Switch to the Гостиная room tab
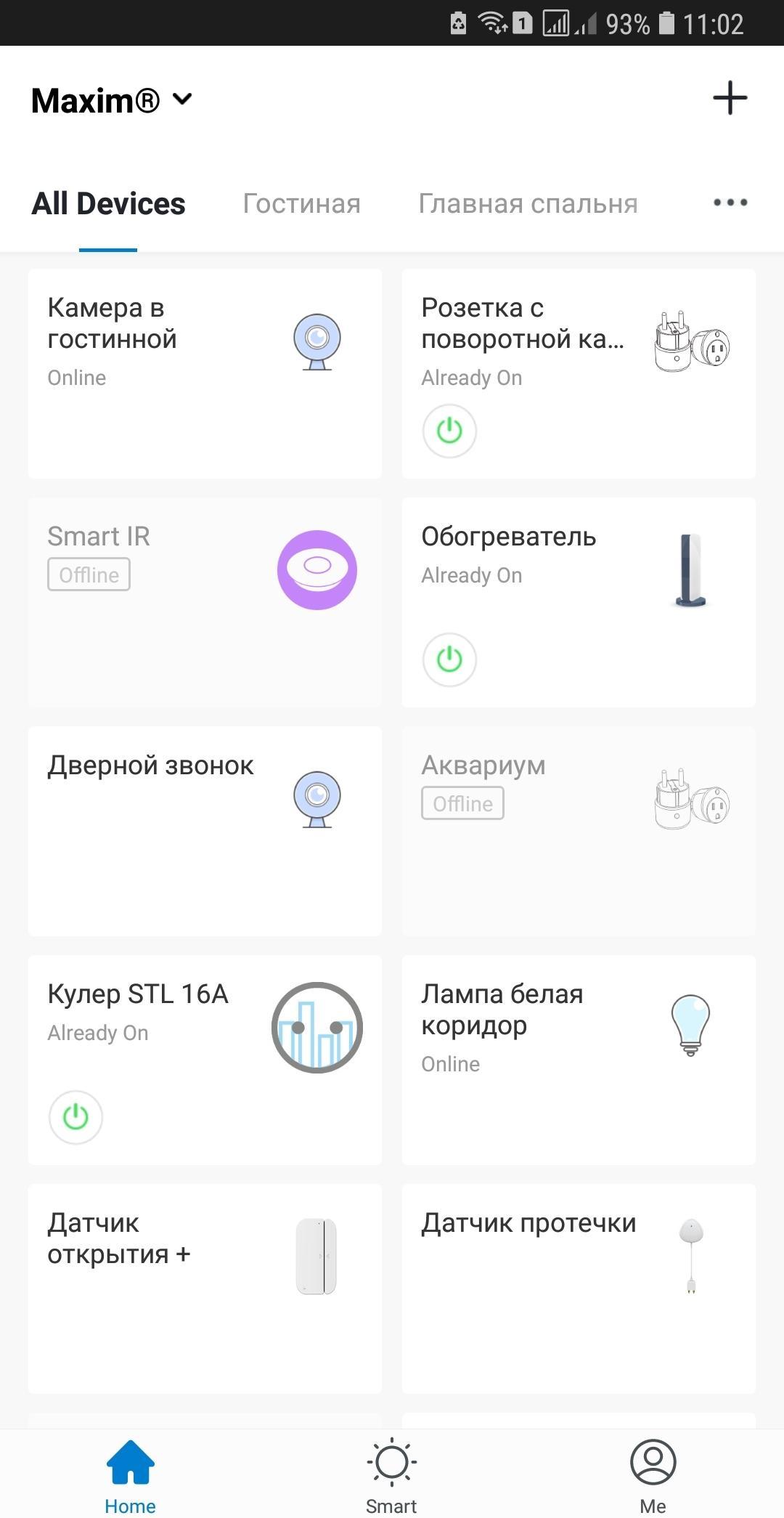 [301, 204]
